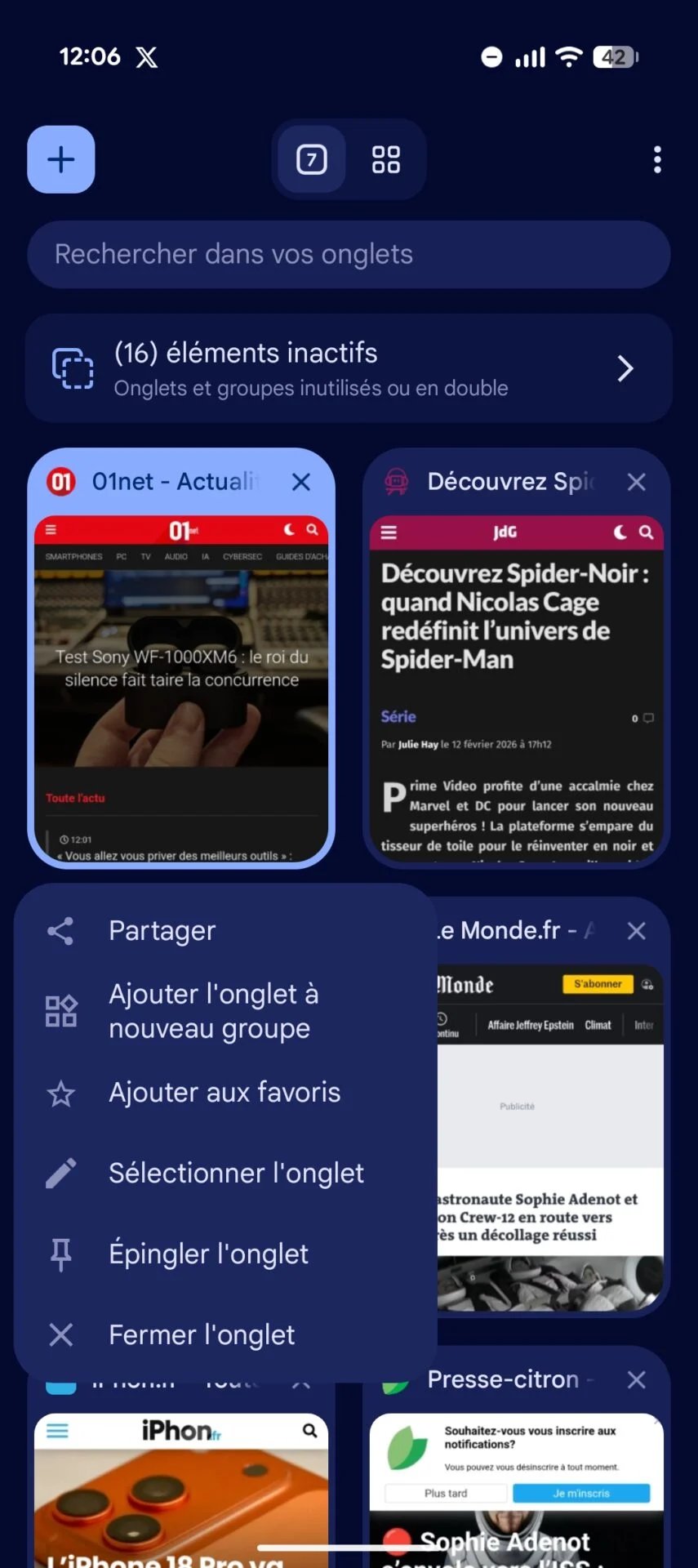Choose Fermer l'onglet in the menu
The image size is (698, 1568).
coord(202,1334)
